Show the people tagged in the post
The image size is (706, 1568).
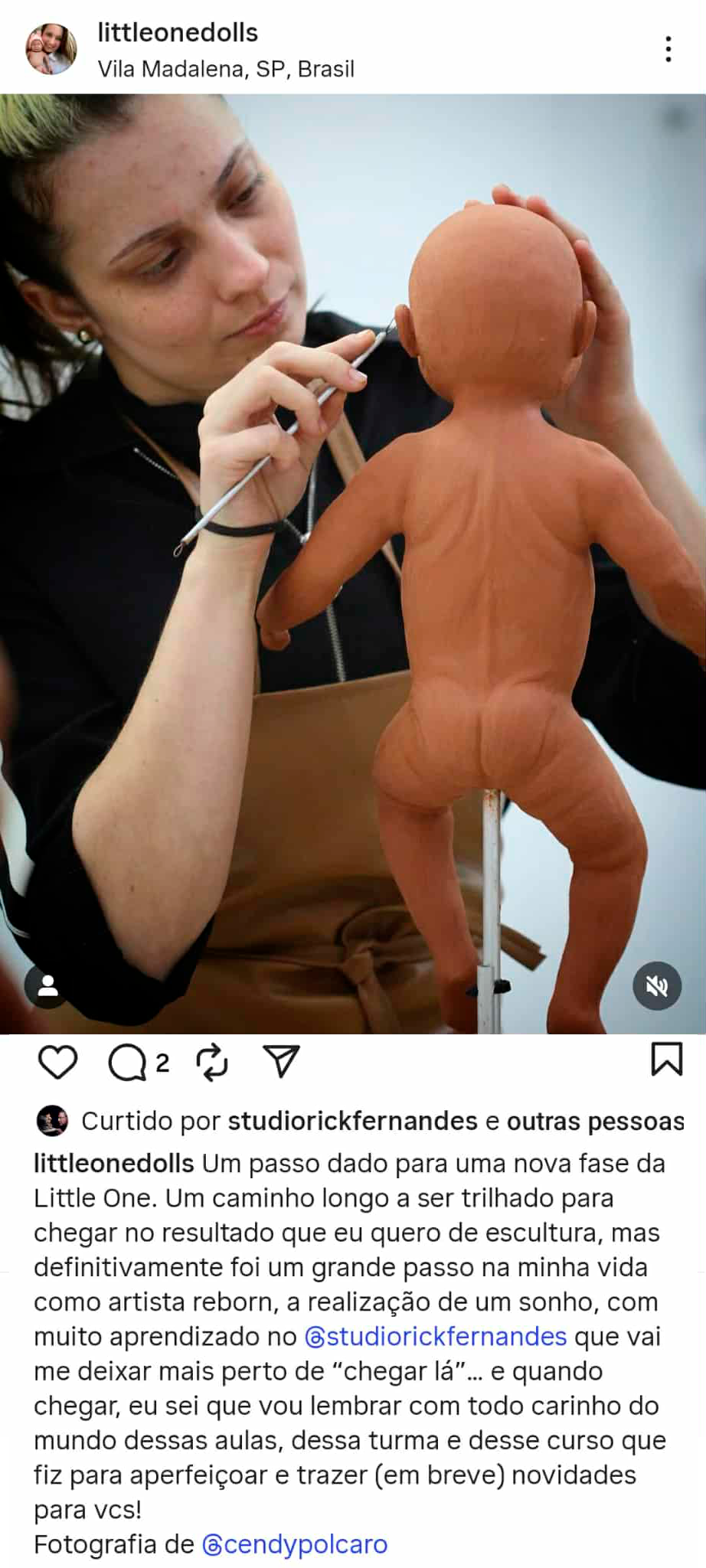[x=48, y=986]
